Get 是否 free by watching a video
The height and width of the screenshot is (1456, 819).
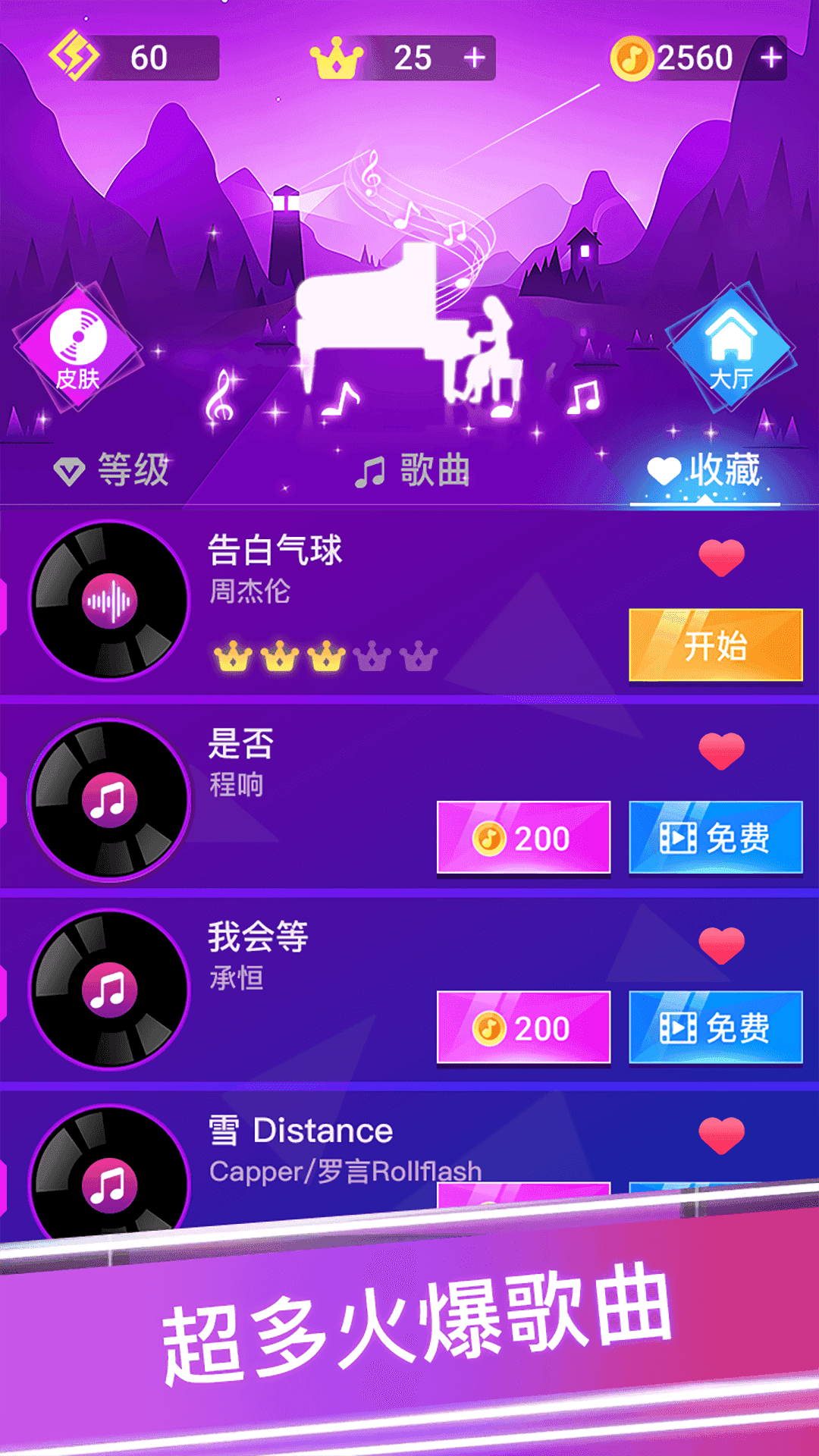click(x=715, y=837)
